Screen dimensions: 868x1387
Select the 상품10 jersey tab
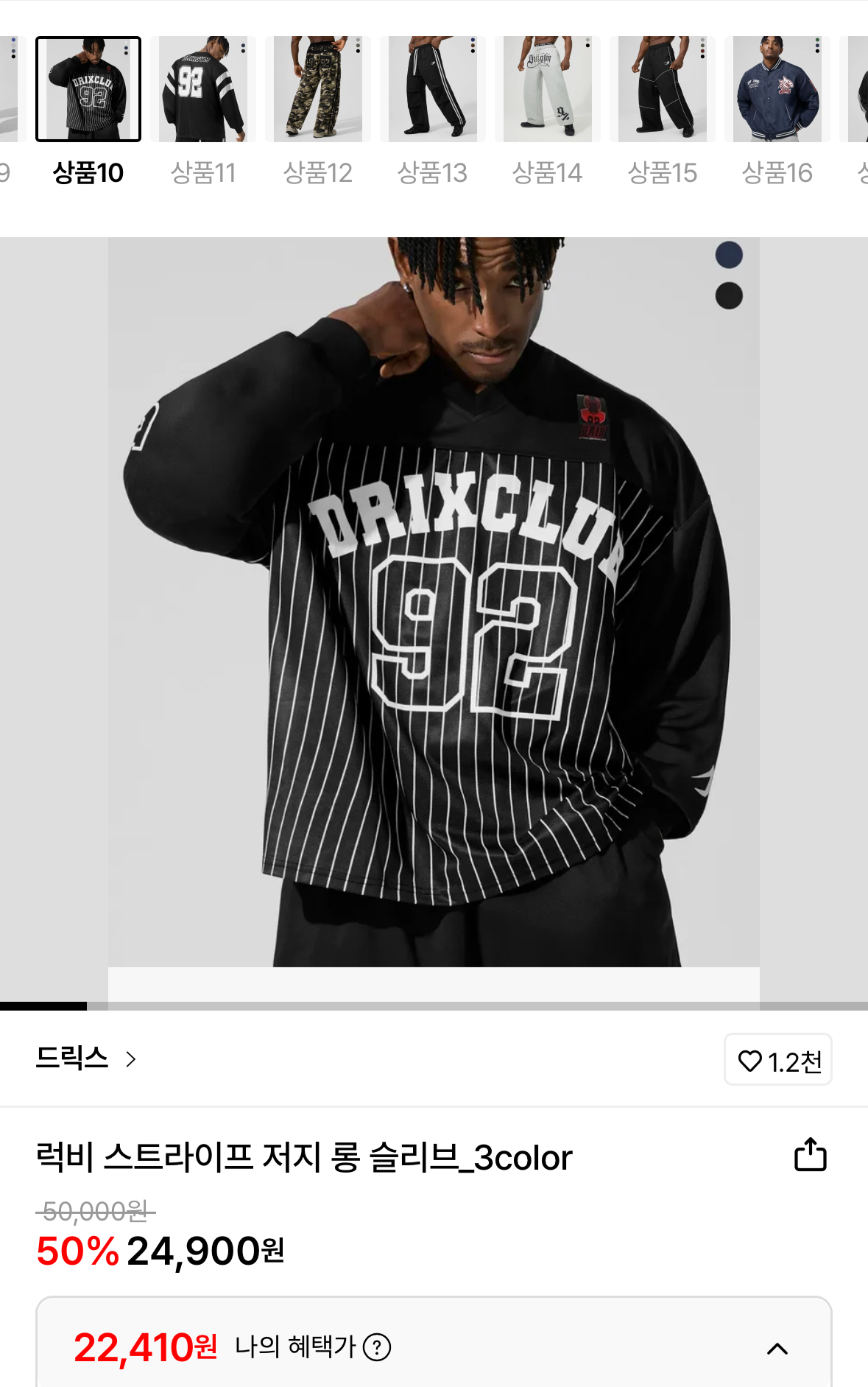click(88, 88)
